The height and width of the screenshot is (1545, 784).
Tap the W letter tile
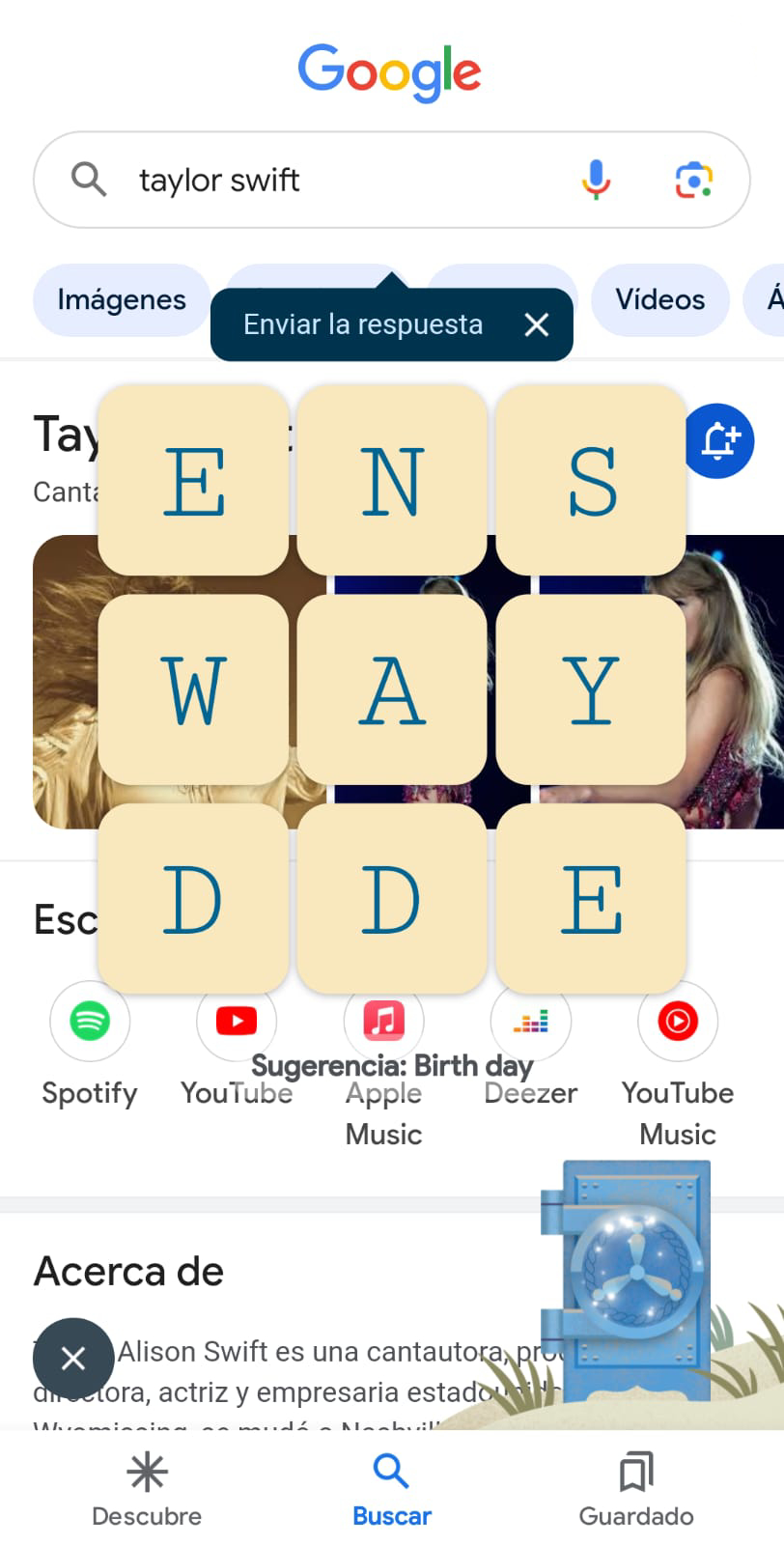tap(193, 689)
